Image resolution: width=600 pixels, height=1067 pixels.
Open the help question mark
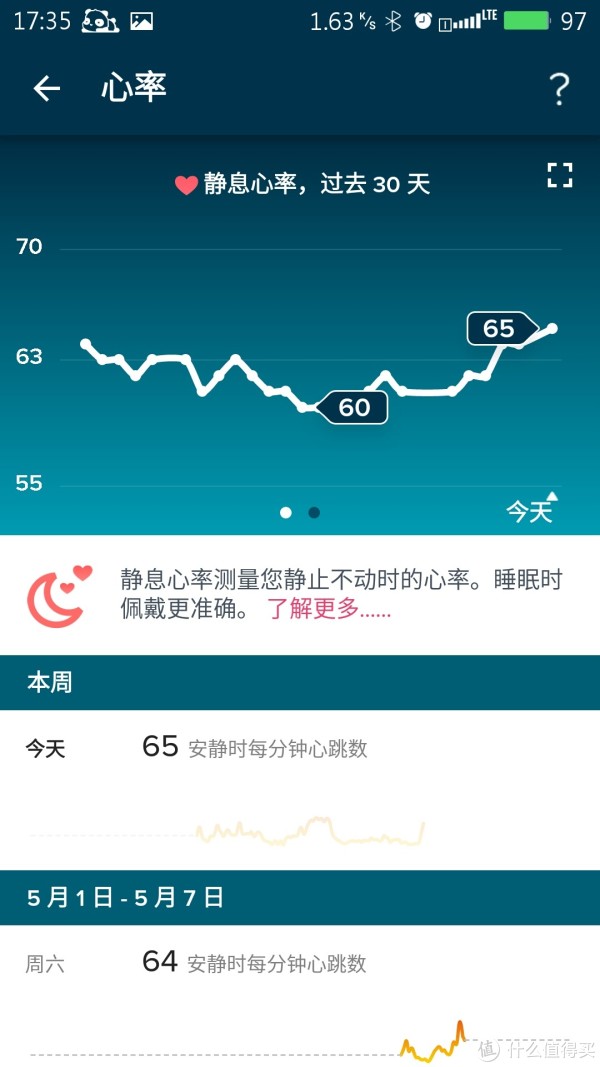(559, 89)
